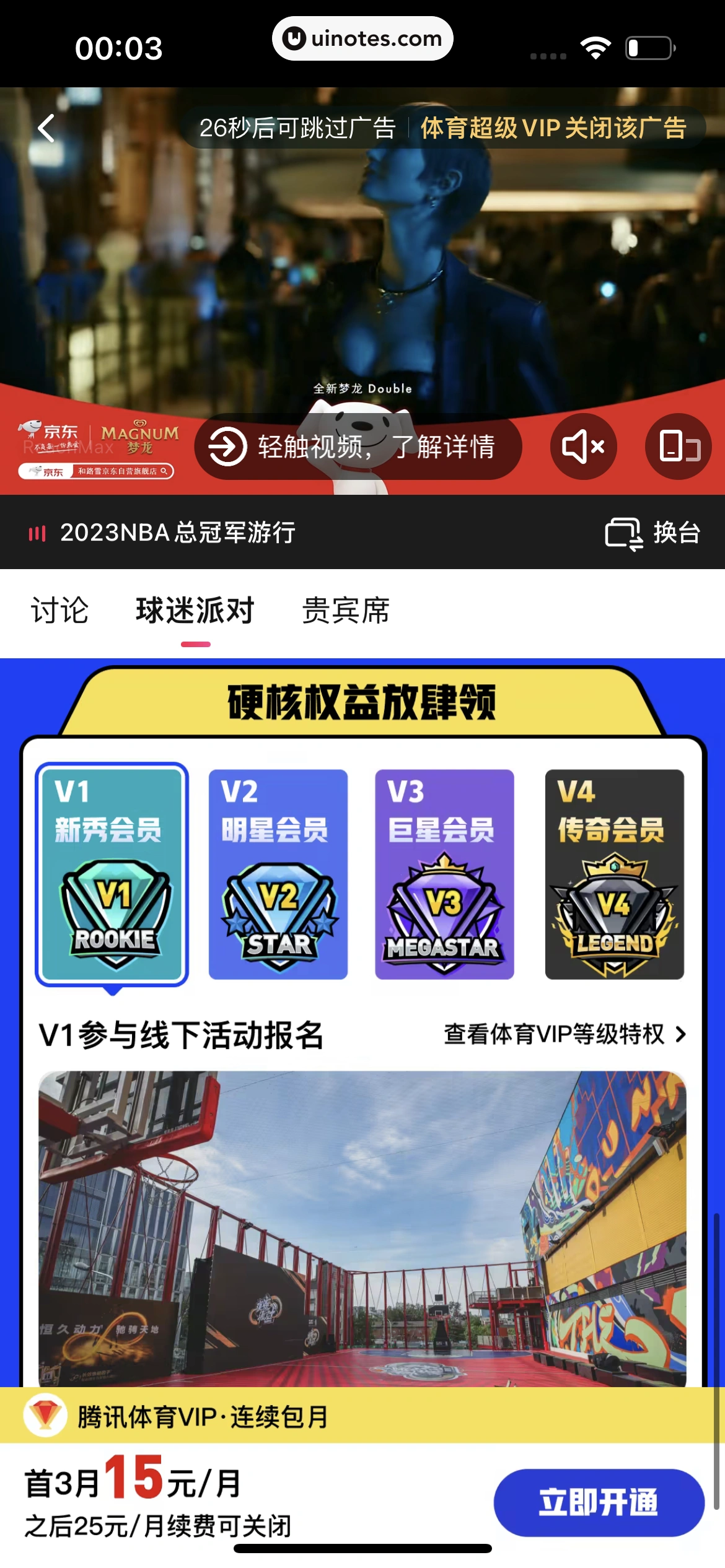Tap 轻触视频,了解详情 ad button
Screen dimensions: 725x1568
(358, 446)
